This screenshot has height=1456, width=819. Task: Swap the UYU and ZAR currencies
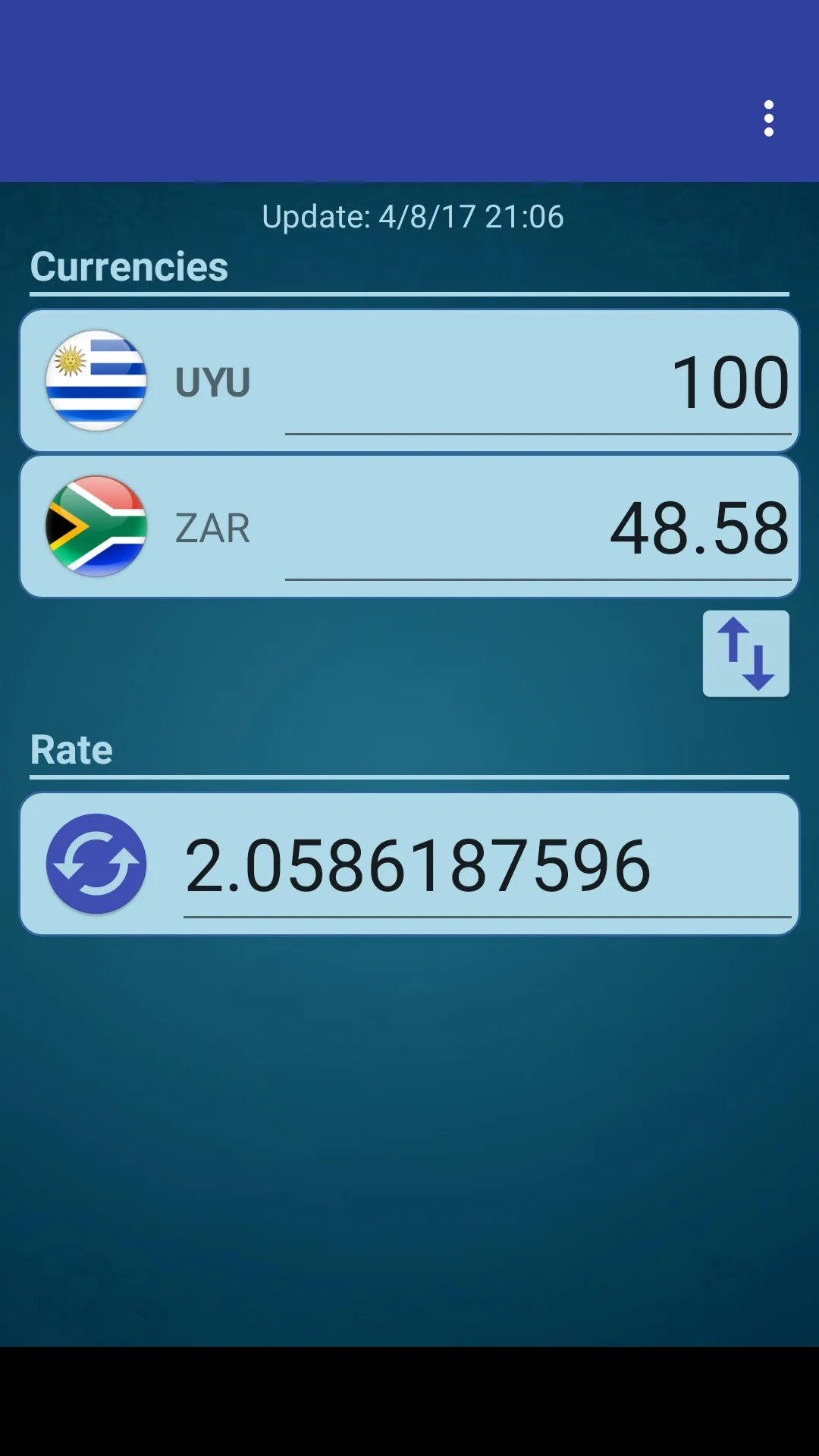[745, 654]
